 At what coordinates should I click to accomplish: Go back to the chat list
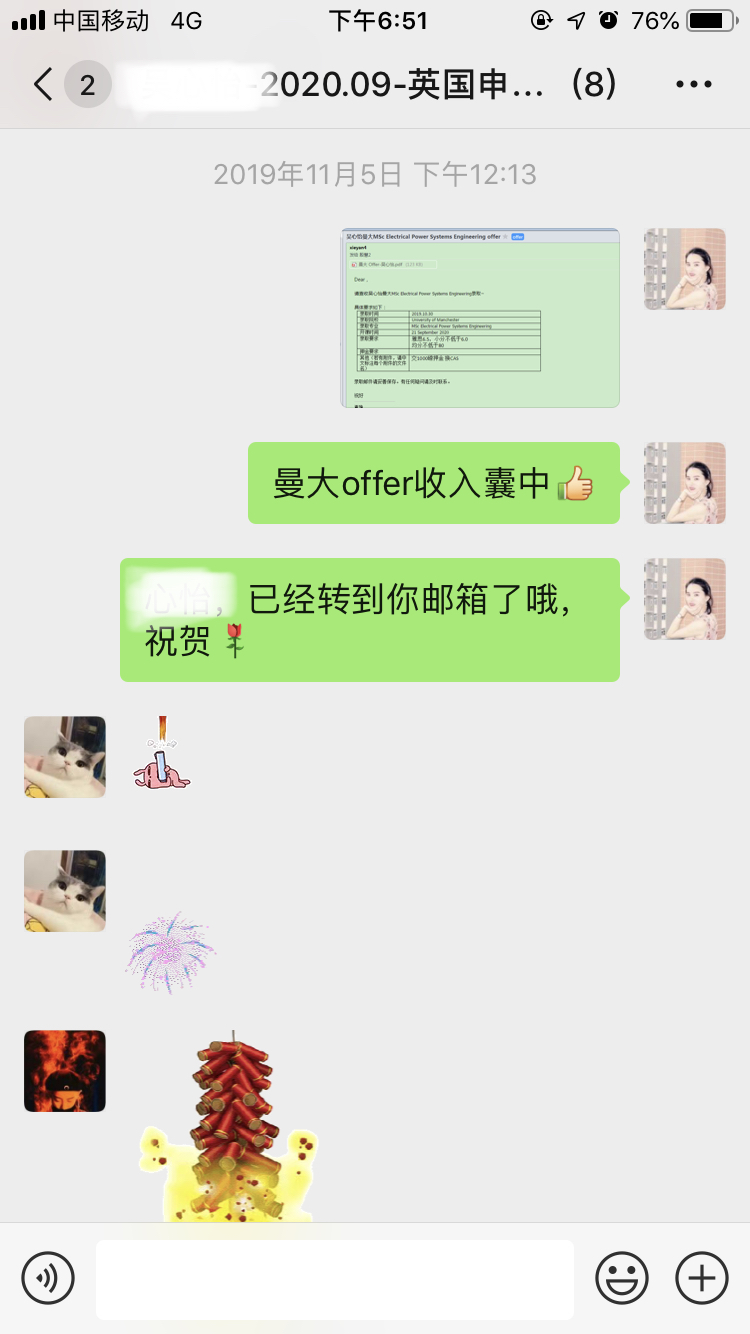pos(44,85)
